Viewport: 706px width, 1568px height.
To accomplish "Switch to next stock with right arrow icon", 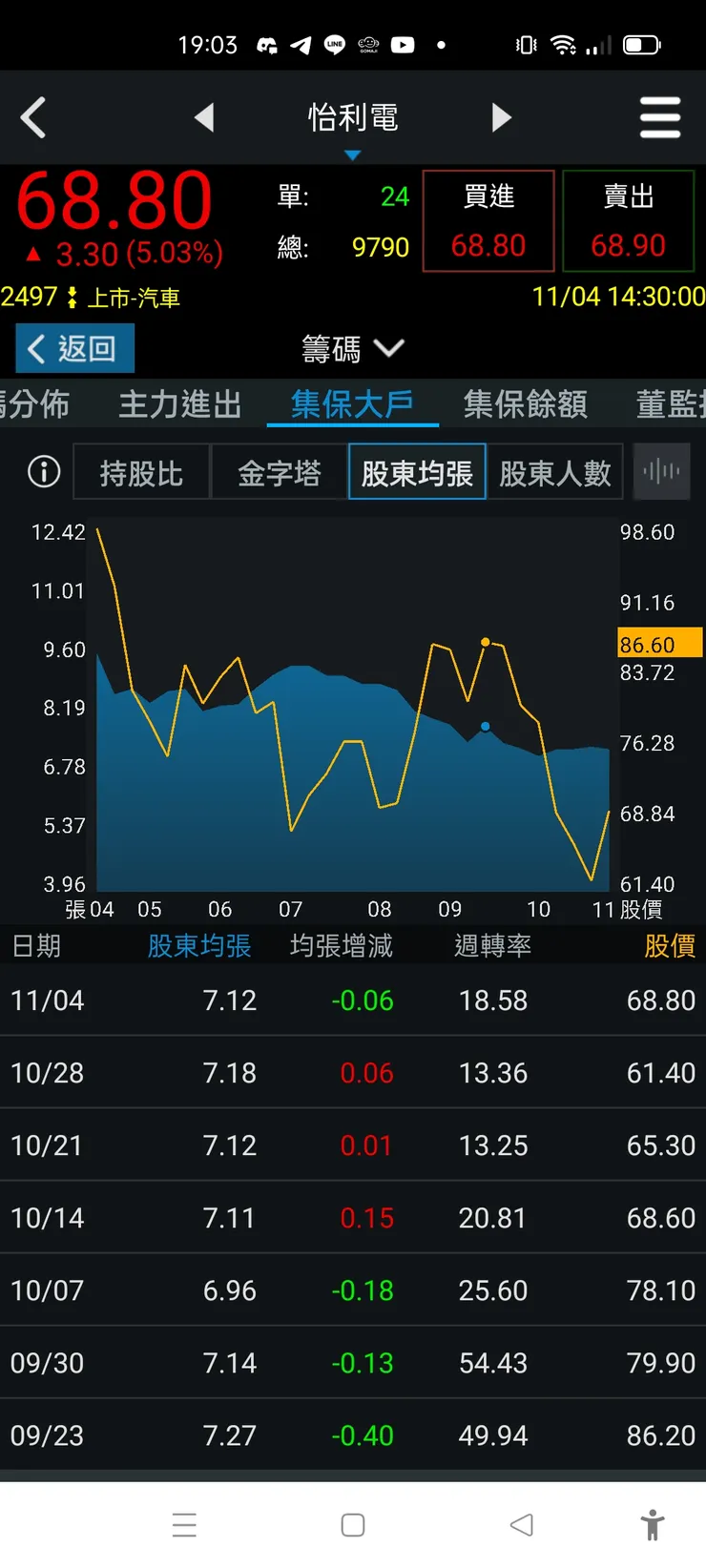I will (502, 117).
